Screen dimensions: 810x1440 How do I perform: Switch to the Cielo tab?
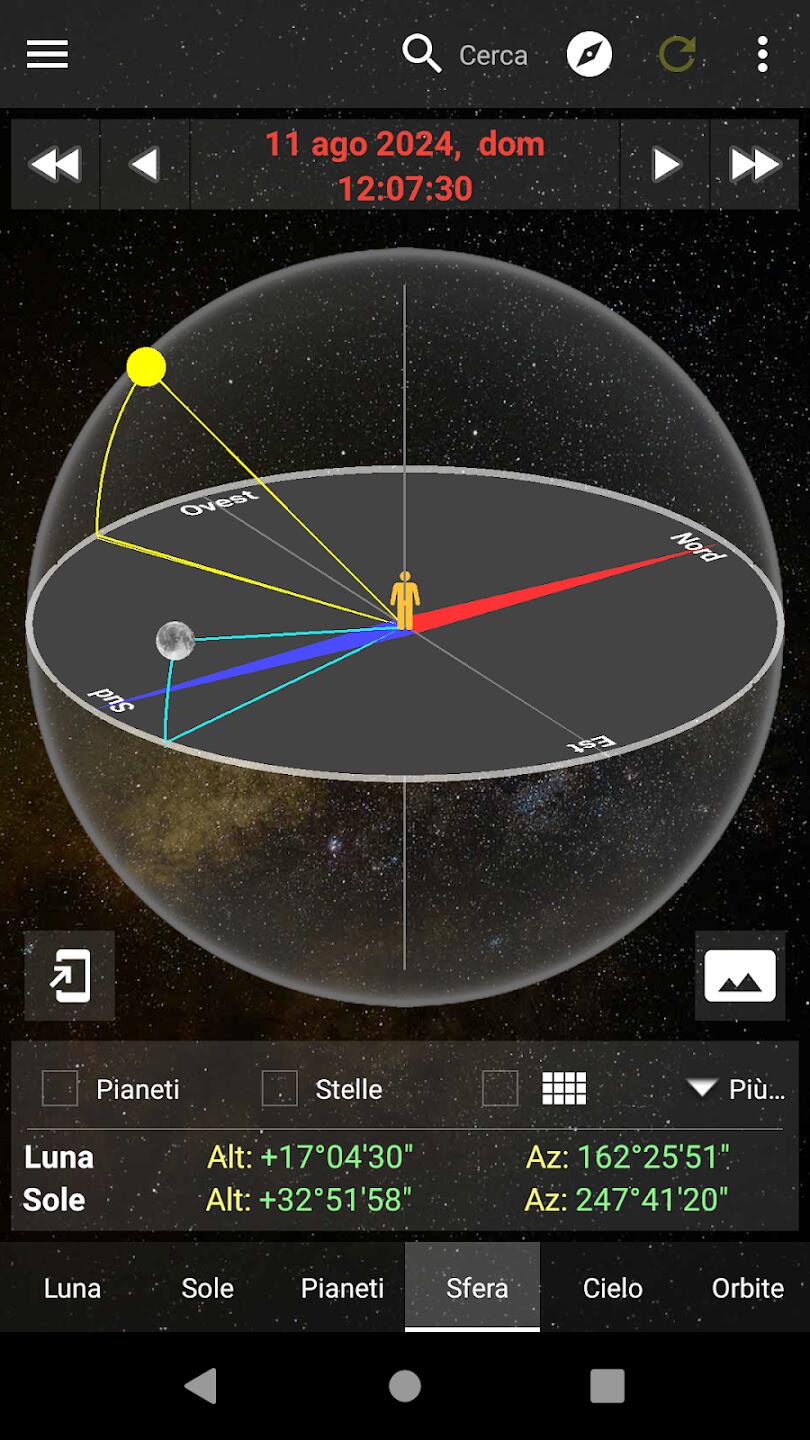tap(612, 1288)
